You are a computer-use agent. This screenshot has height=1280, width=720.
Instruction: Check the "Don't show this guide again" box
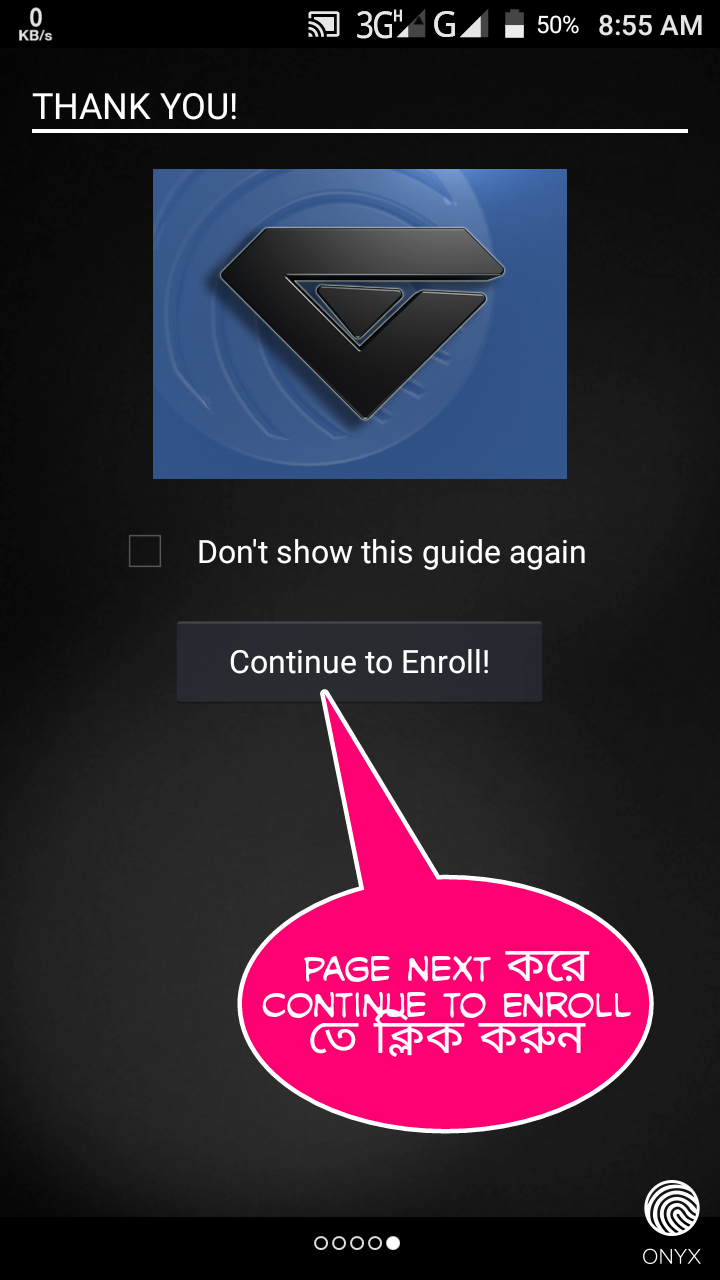coord(145,551)
